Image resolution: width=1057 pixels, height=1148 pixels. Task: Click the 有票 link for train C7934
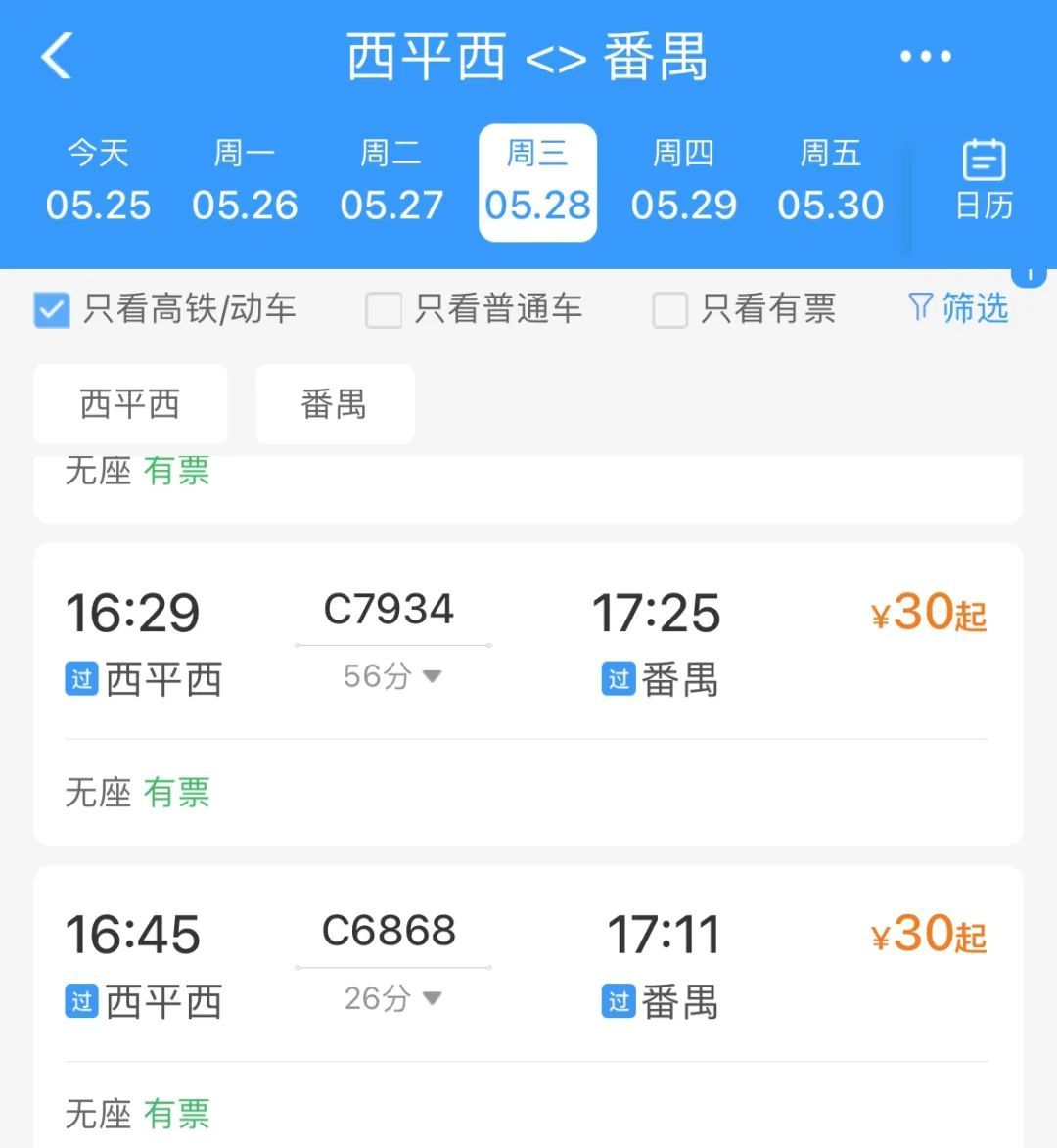(x=176, y=793)
